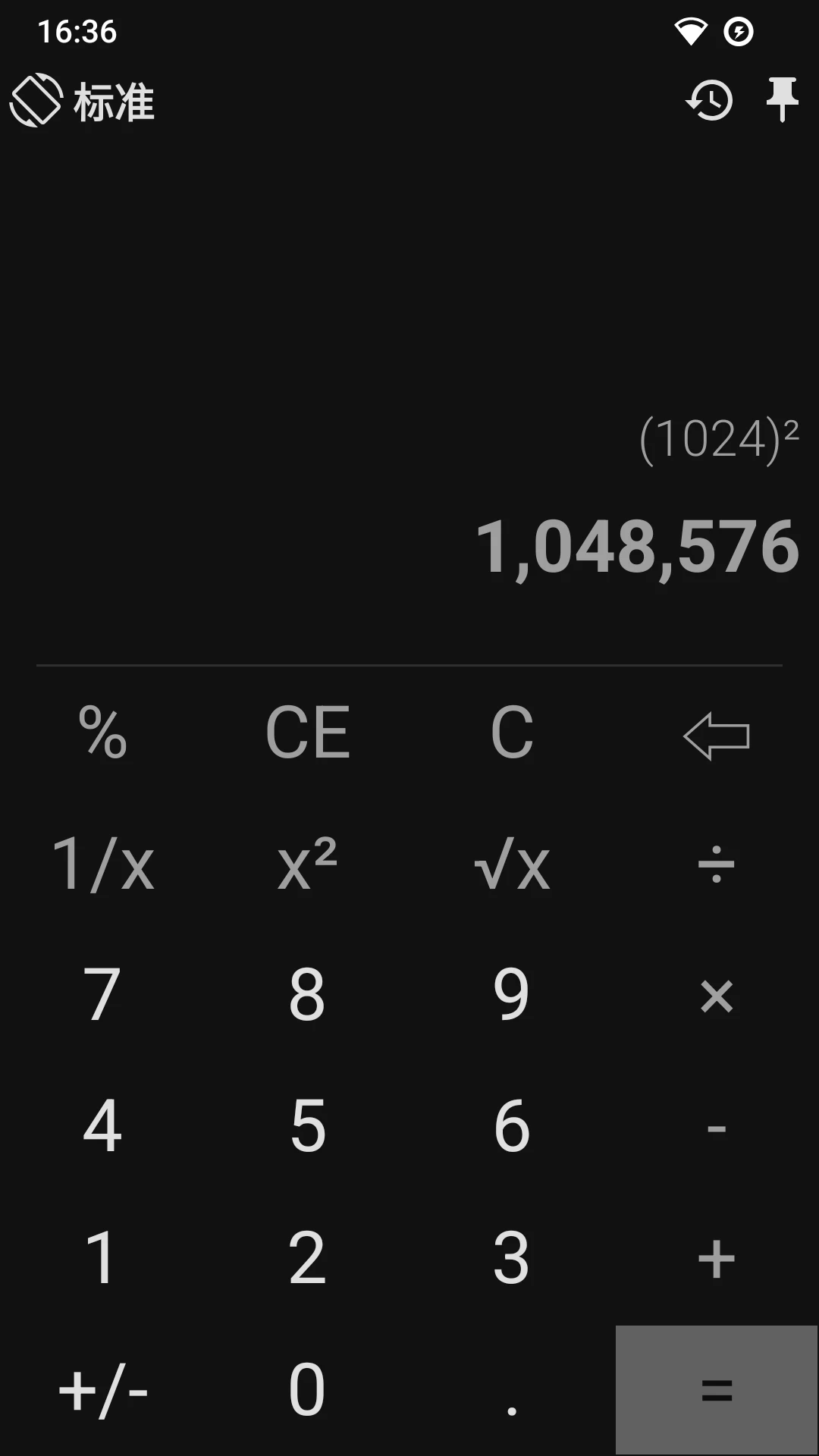Take the square root with √x
819x1456 pixels.
click(x=512, y=864)
